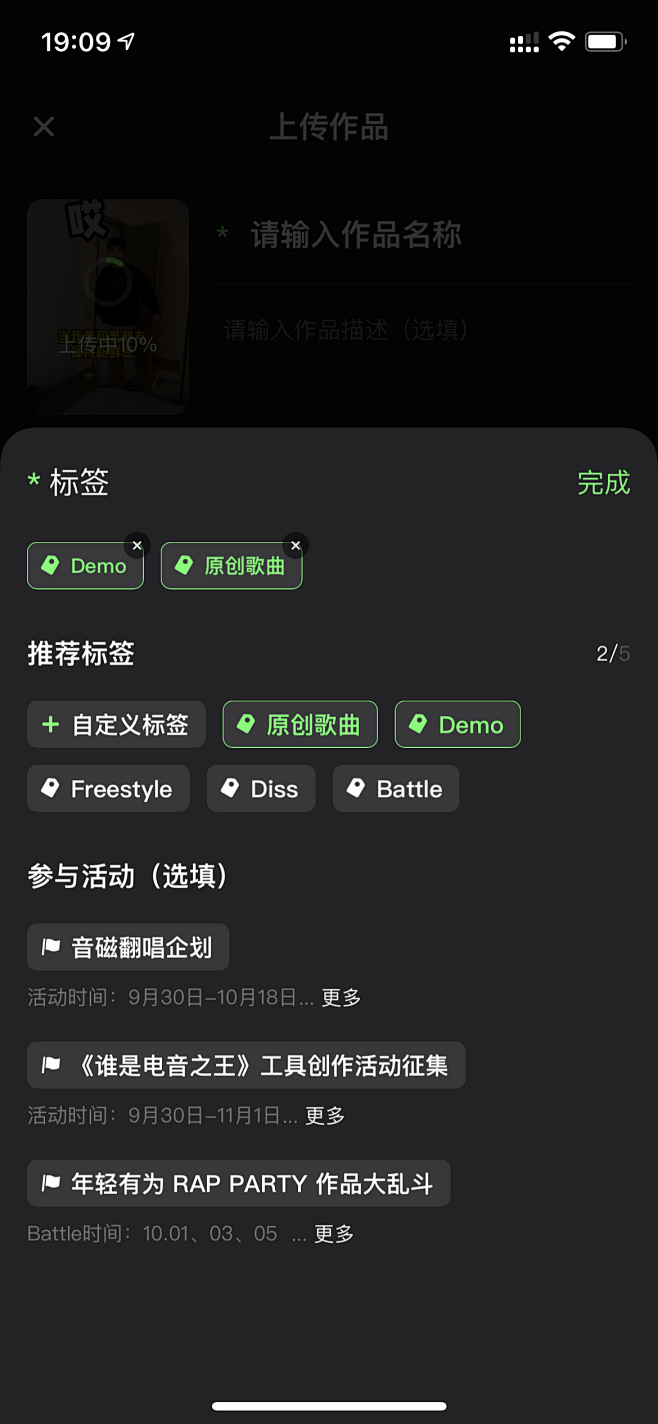658x1424 pixels.
Task: Select the Diss tag
Action: [261, 789]
